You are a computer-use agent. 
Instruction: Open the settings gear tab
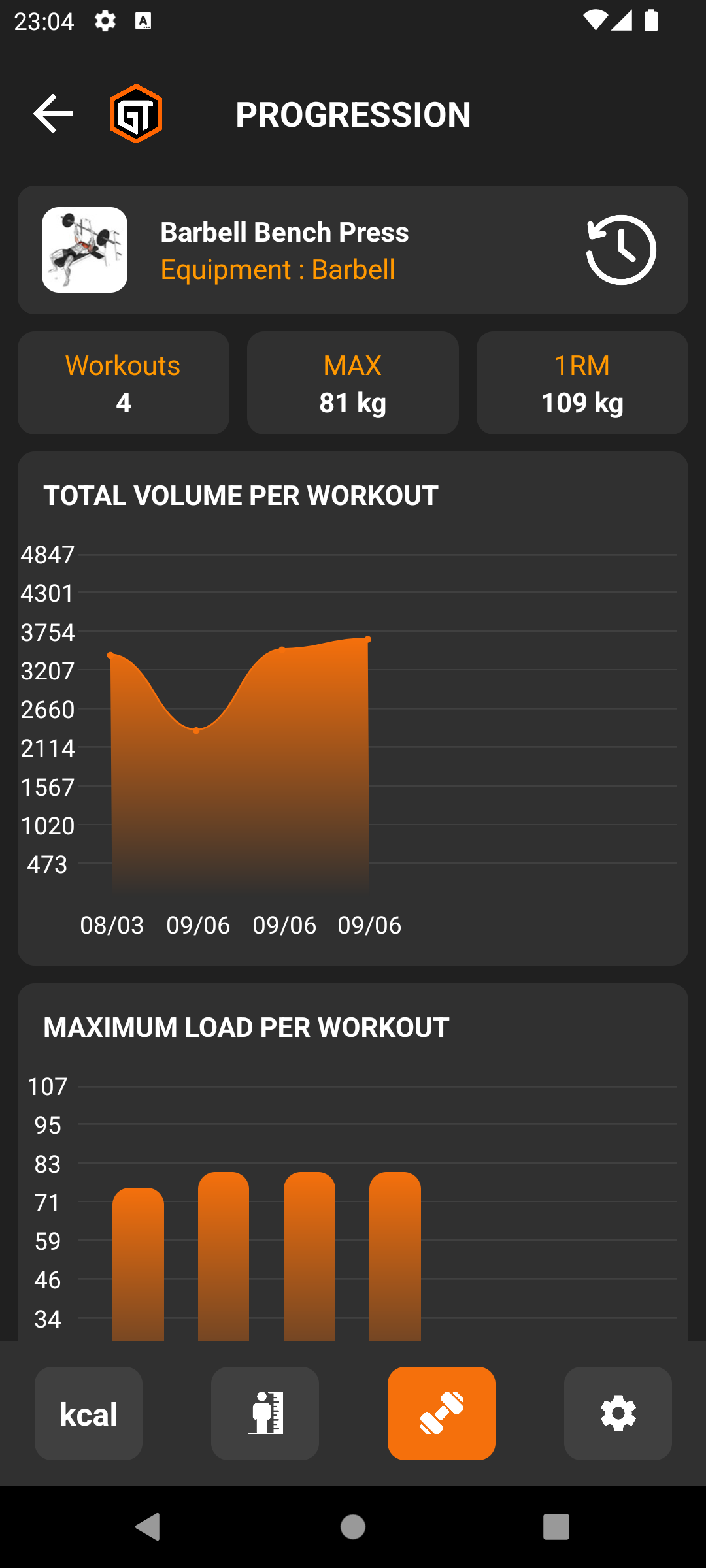coord(618,1413)
